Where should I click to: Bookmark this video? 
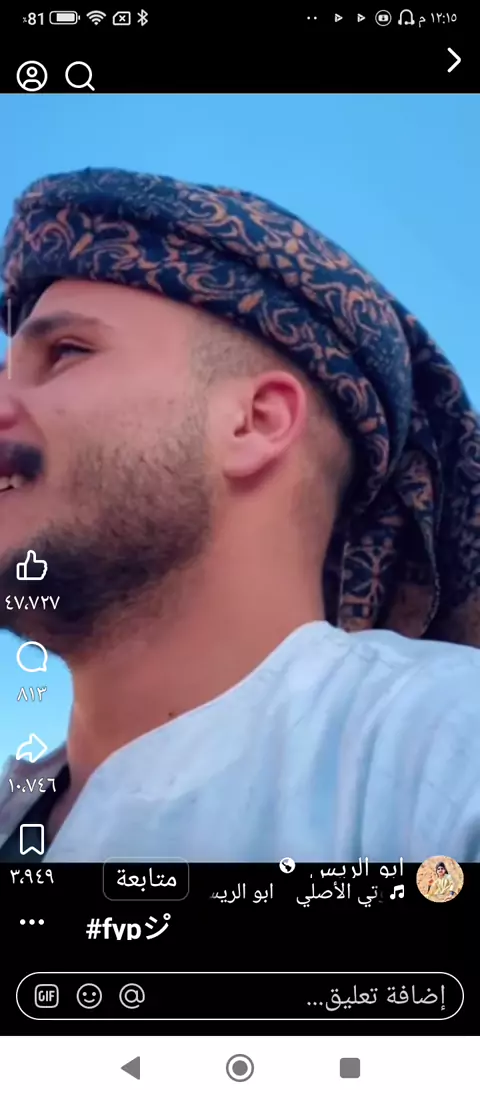tap(32, 839)
